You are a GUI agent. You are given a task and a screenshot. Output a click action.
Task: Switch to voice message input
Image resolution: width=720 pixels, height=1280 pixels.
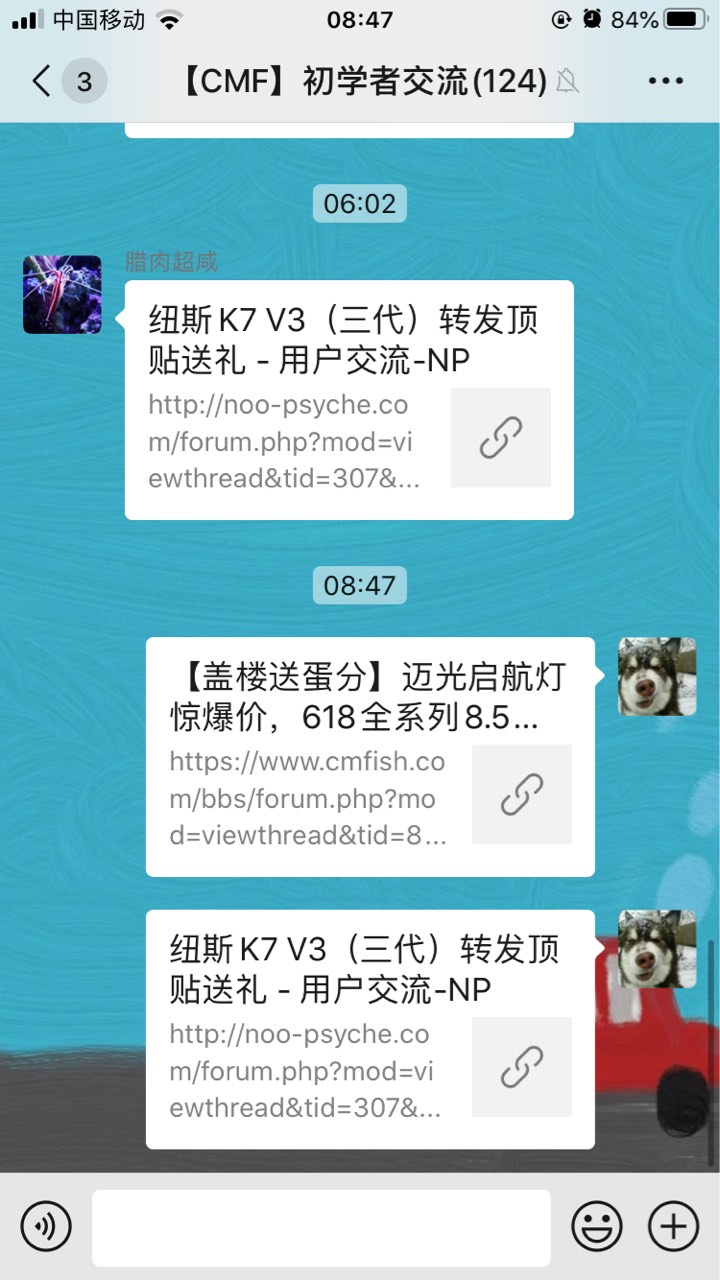click(x=46, y=1226)
